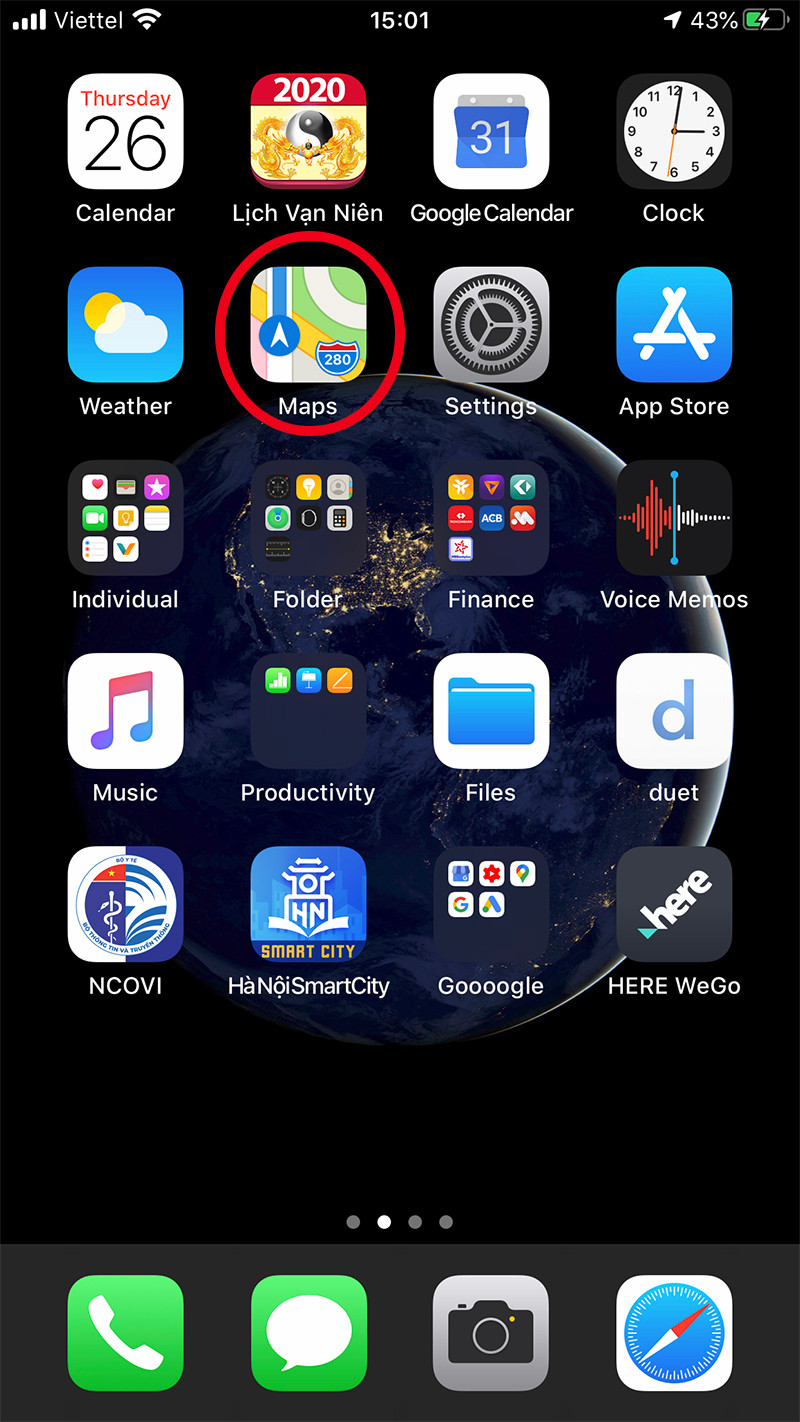Expand the Goooogle folder
This screenshot has height=1422, width=800.
click(491, 904)
